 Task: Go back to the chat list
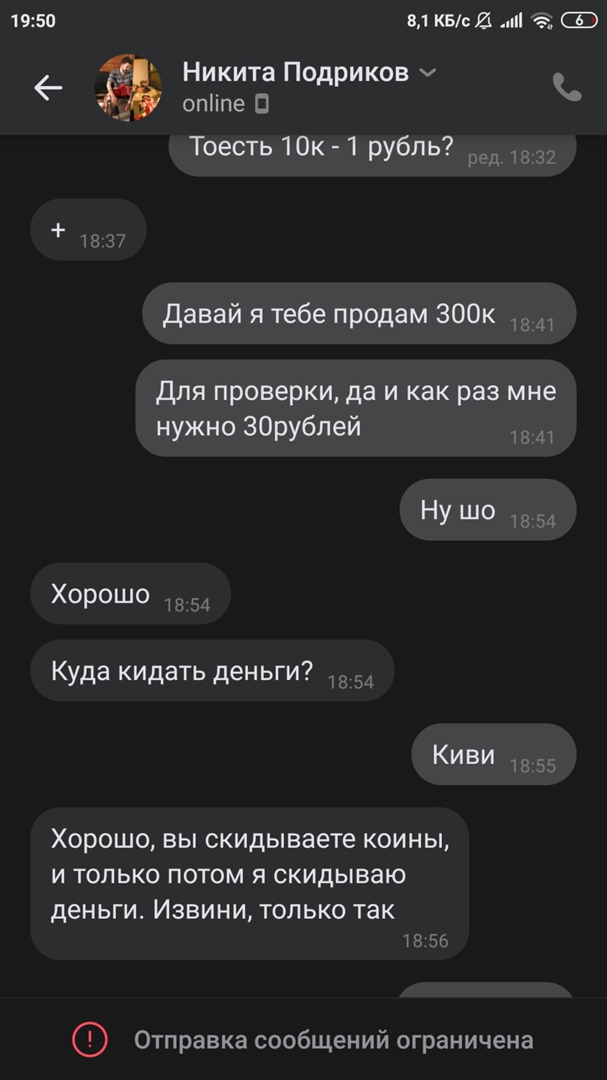(48, 88)
